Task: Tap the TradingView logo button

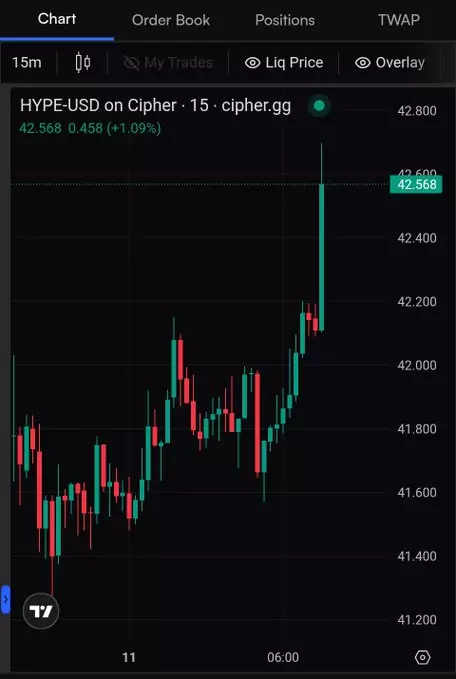Action: pyautogui.click(x=41, y=611)
